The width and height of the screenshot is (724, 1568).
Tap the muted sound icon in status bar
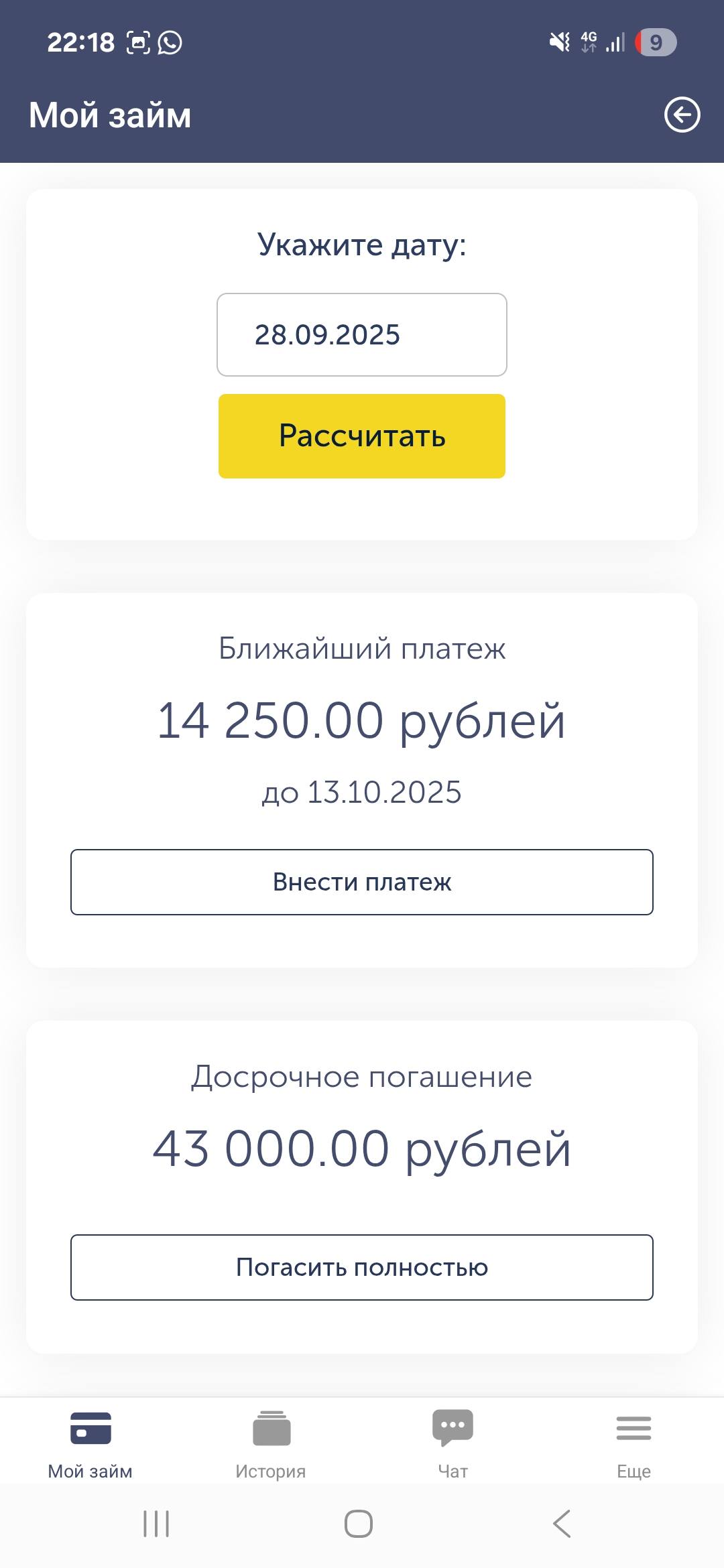tap(558, 42)
